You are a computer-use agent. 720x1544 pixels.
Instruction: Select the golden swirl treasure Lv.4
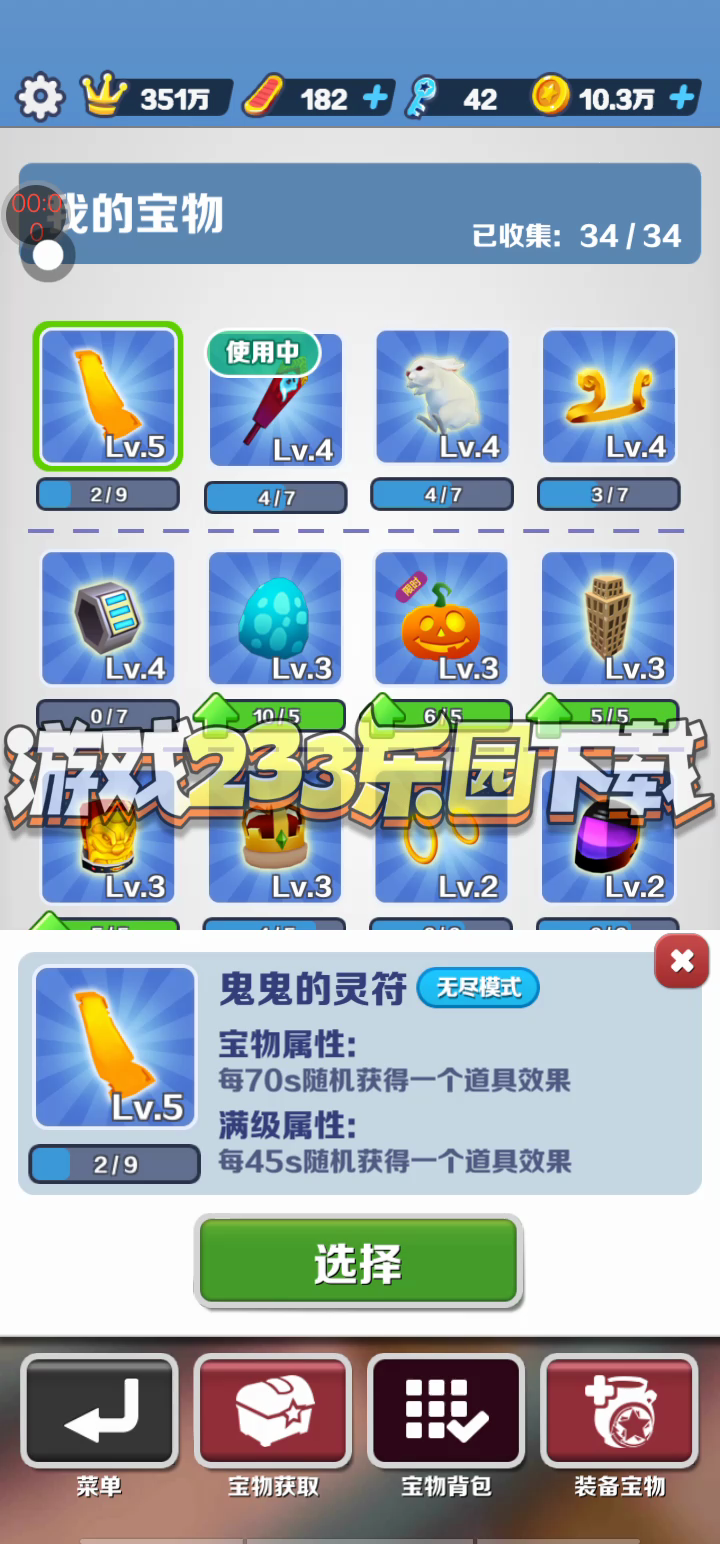[609, 397]
